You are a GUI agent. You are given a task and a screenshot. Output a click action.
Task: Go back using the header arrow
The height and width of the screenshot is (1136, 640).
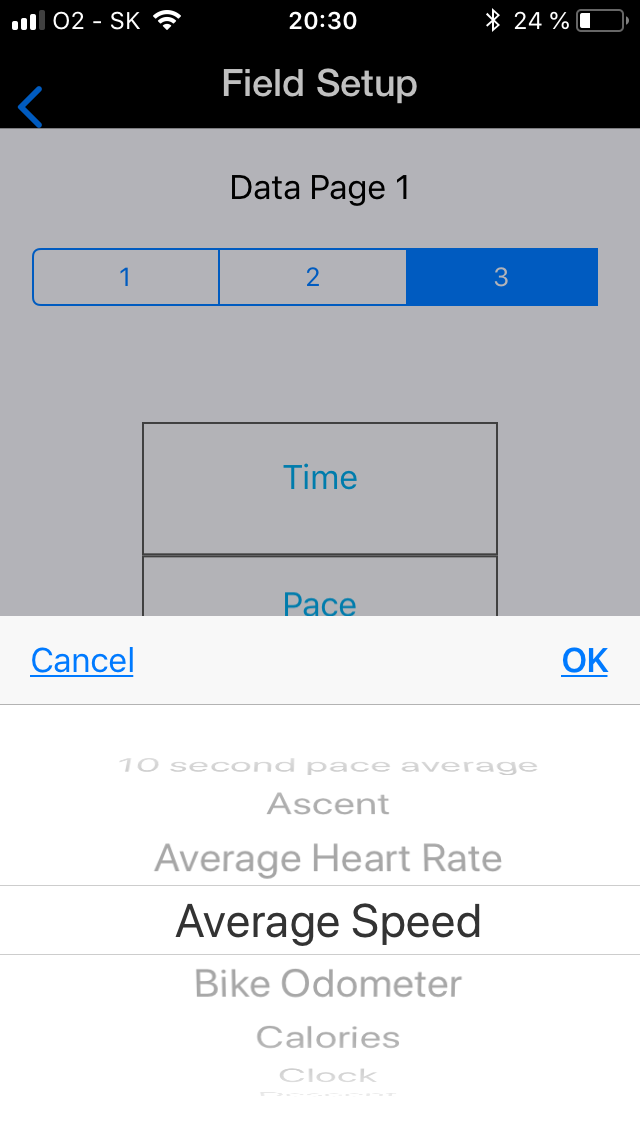30,107
